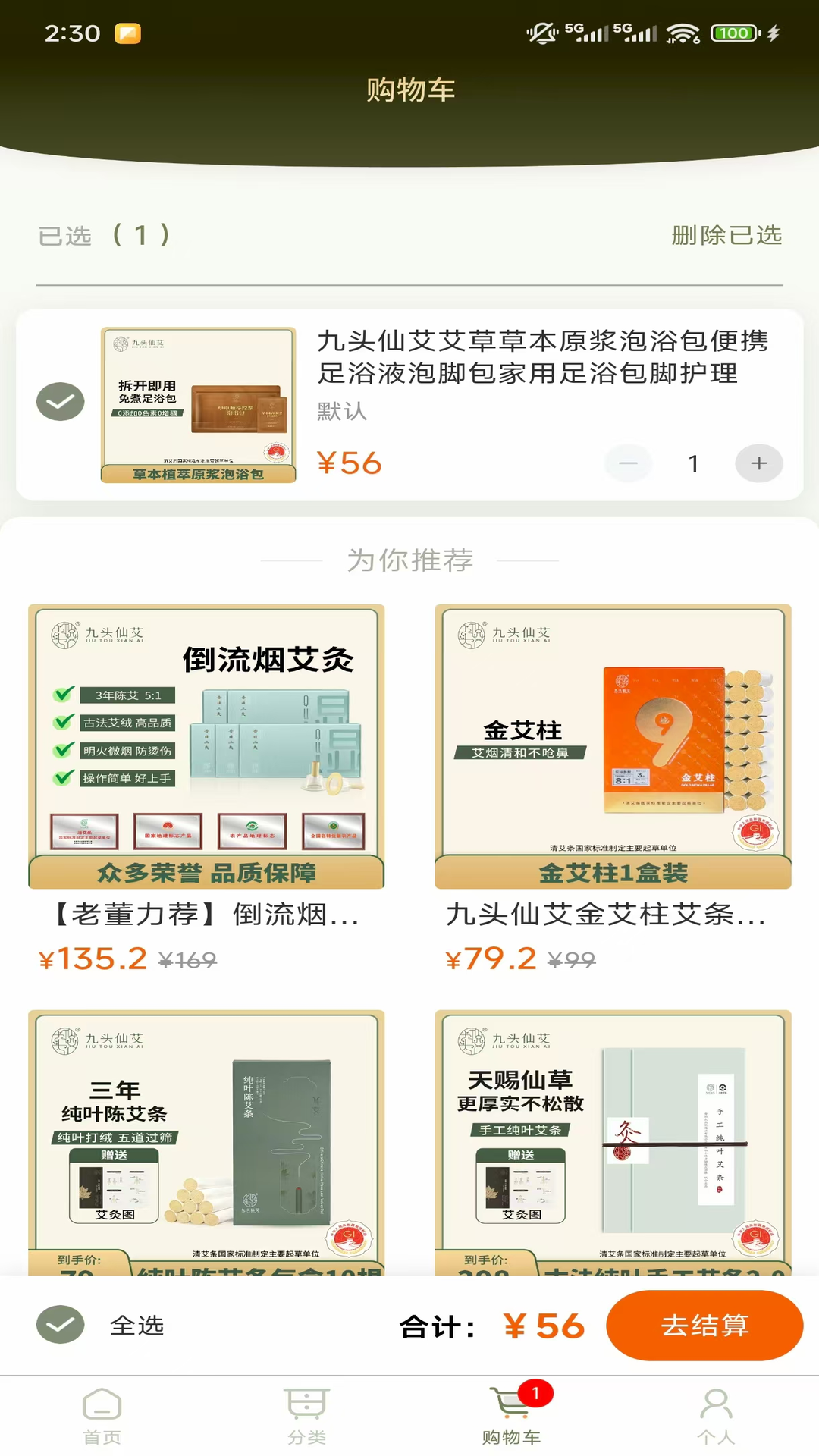Proceed to checkout with 去结算
This screenshot has height=1456, width=819.
pyautogui.click(x=704, y=1325)
